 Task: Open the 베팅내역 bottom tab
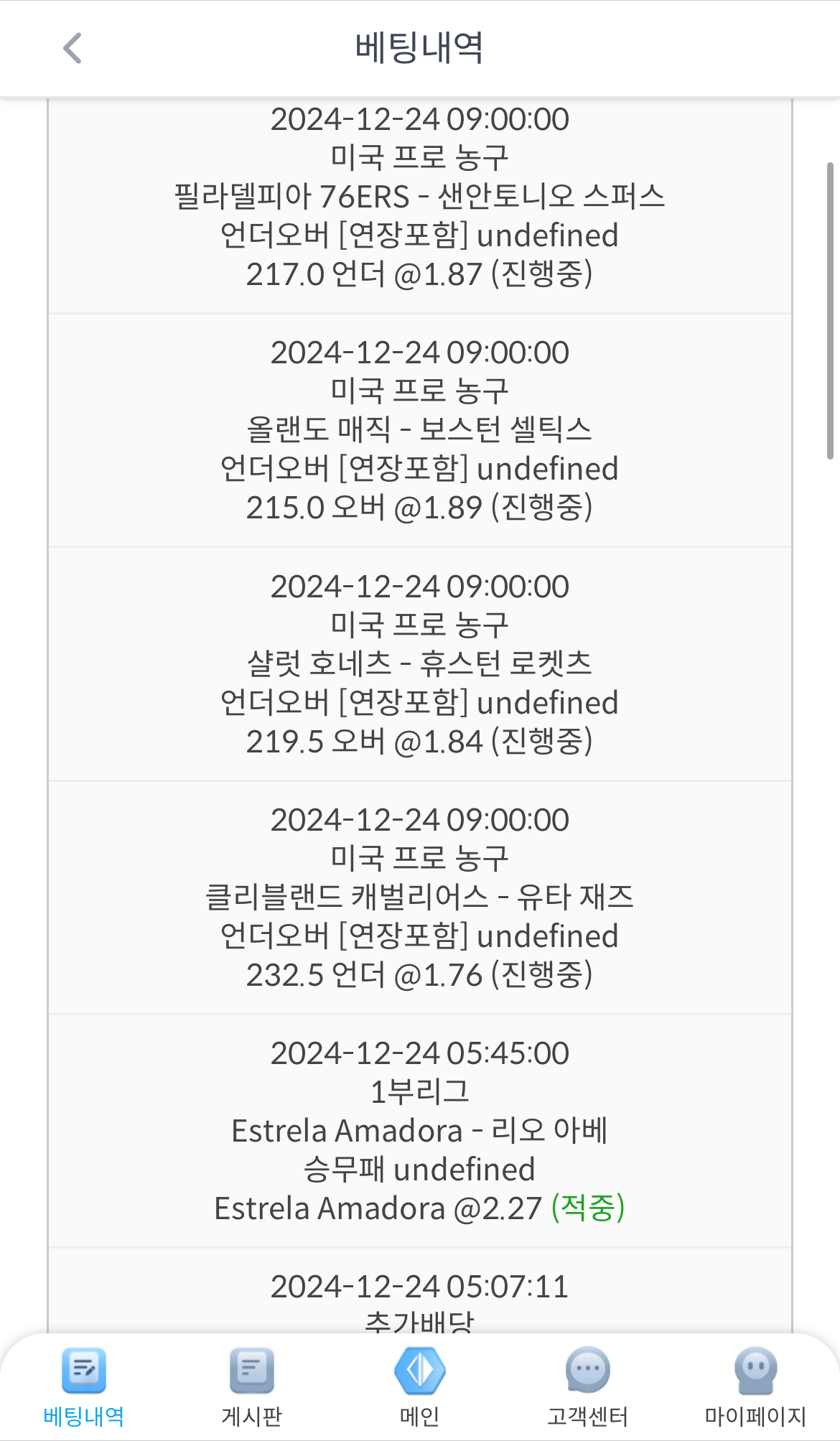click(x=84, y=1387)
